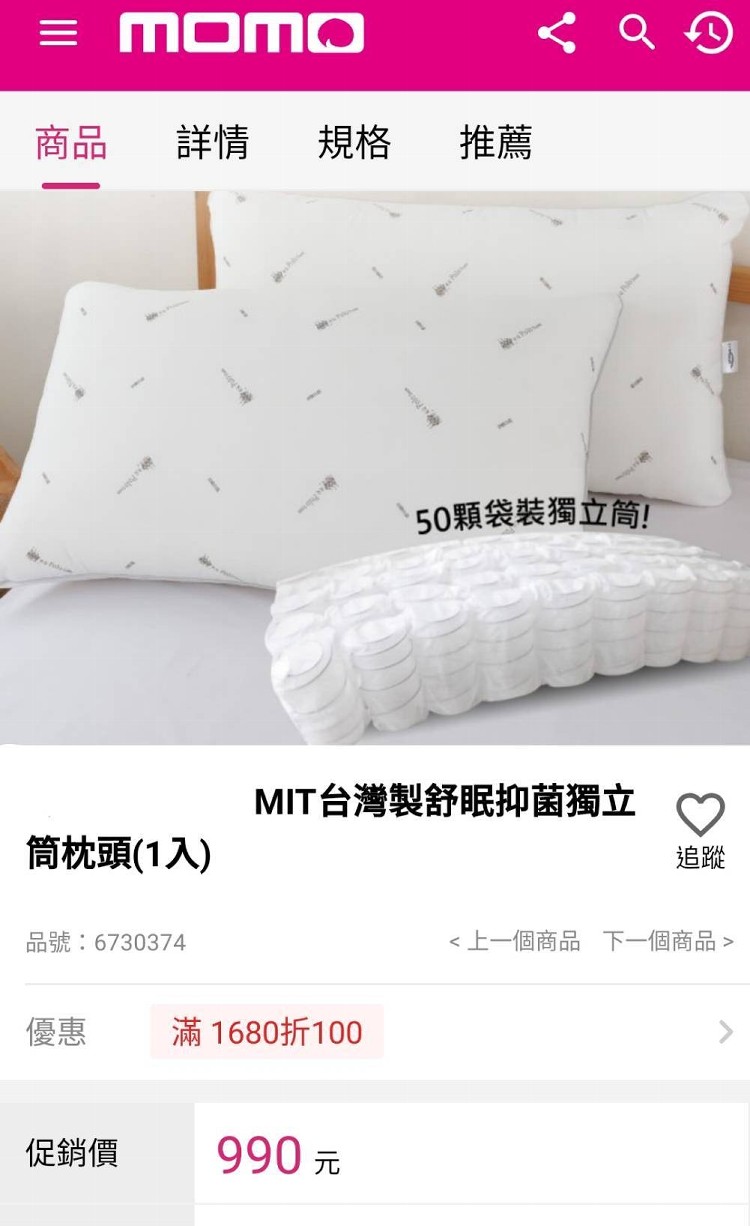Open the search magnifier
The height and width of the screenshot is (1226, 750).
[636, 34]
